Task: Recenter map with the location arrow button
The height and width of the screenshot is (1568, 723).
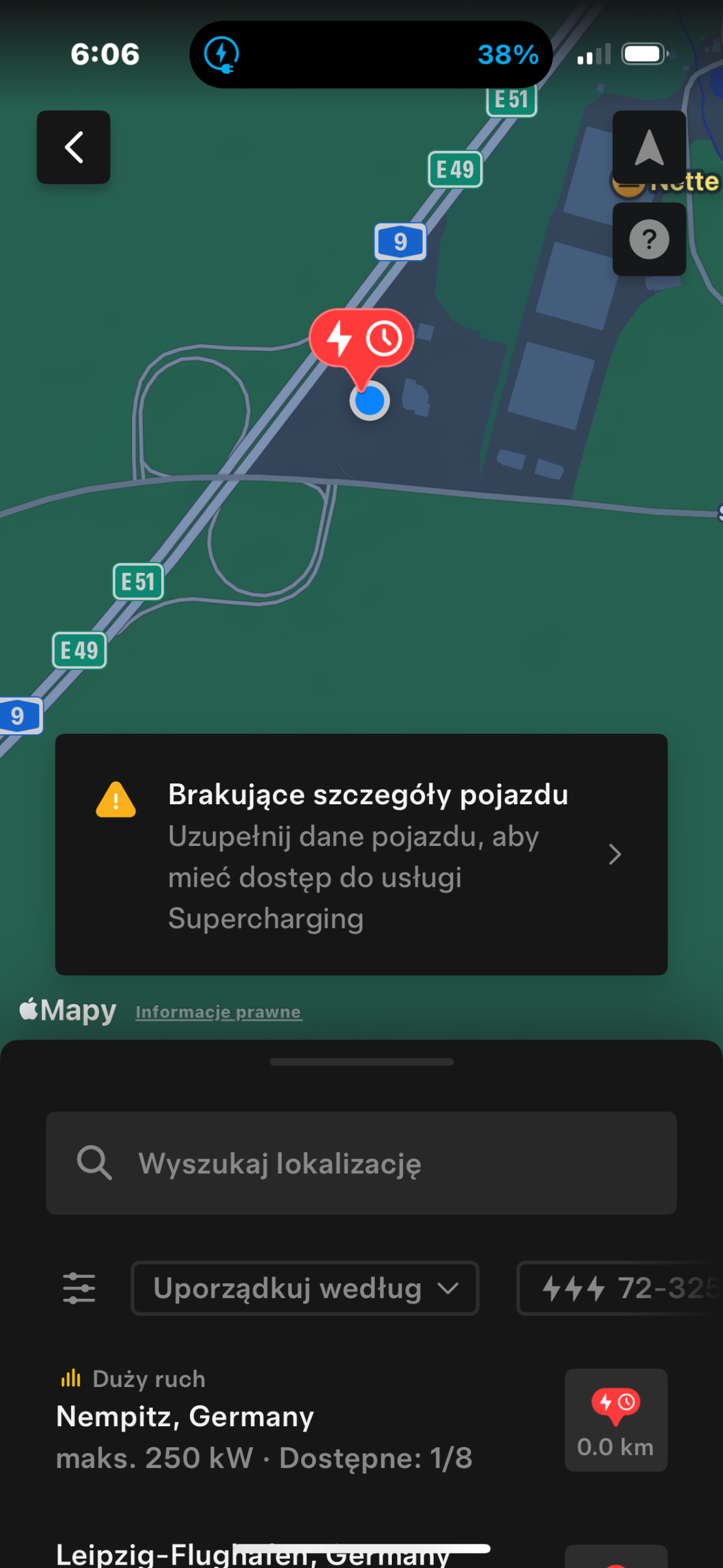Action: [x=649, y=147]
